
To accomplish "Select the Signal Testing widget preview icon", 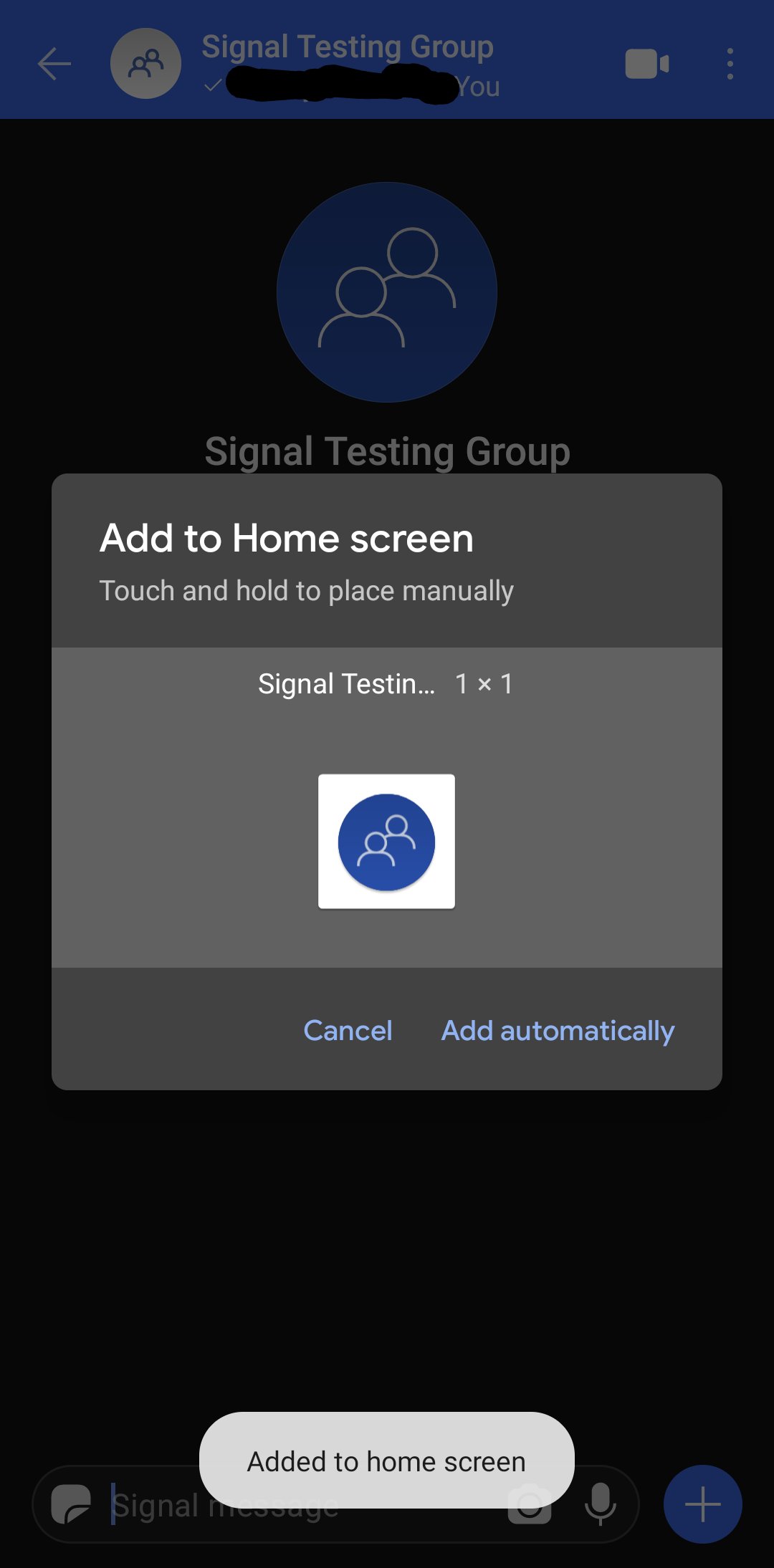I will coord(386,842).
